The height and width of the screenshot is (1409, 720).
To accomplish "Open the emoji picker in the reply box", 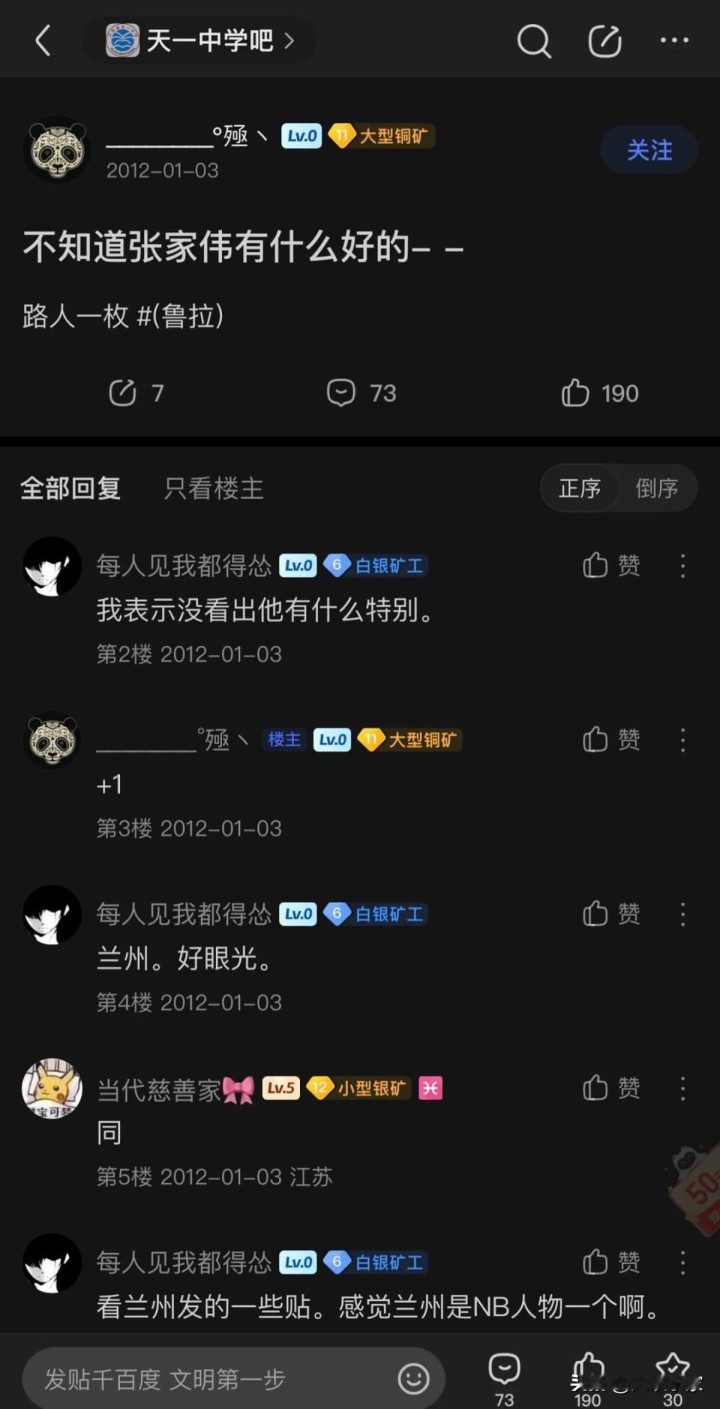I will (413, 1379).
